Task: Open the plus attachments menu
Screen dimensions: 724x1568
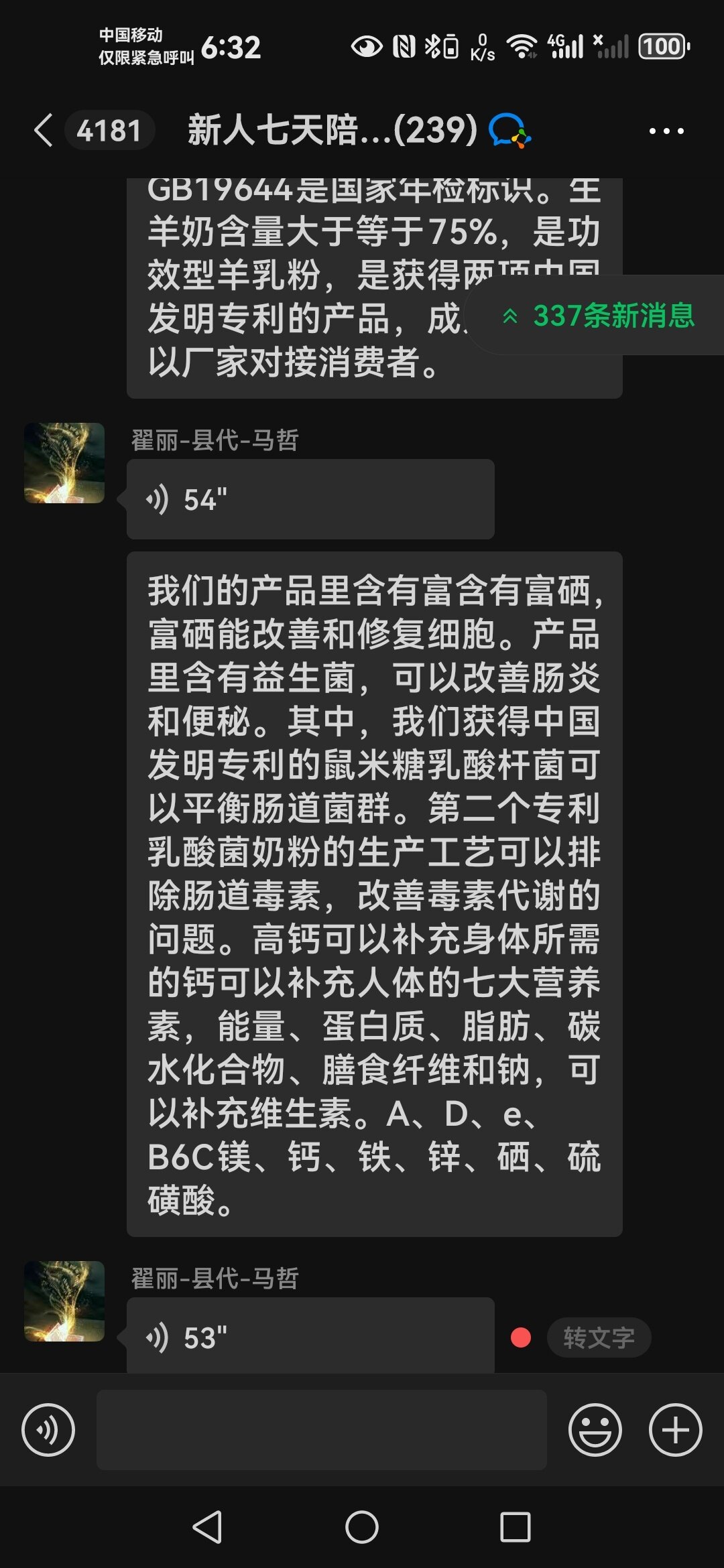Action: tap(676, 1429)
